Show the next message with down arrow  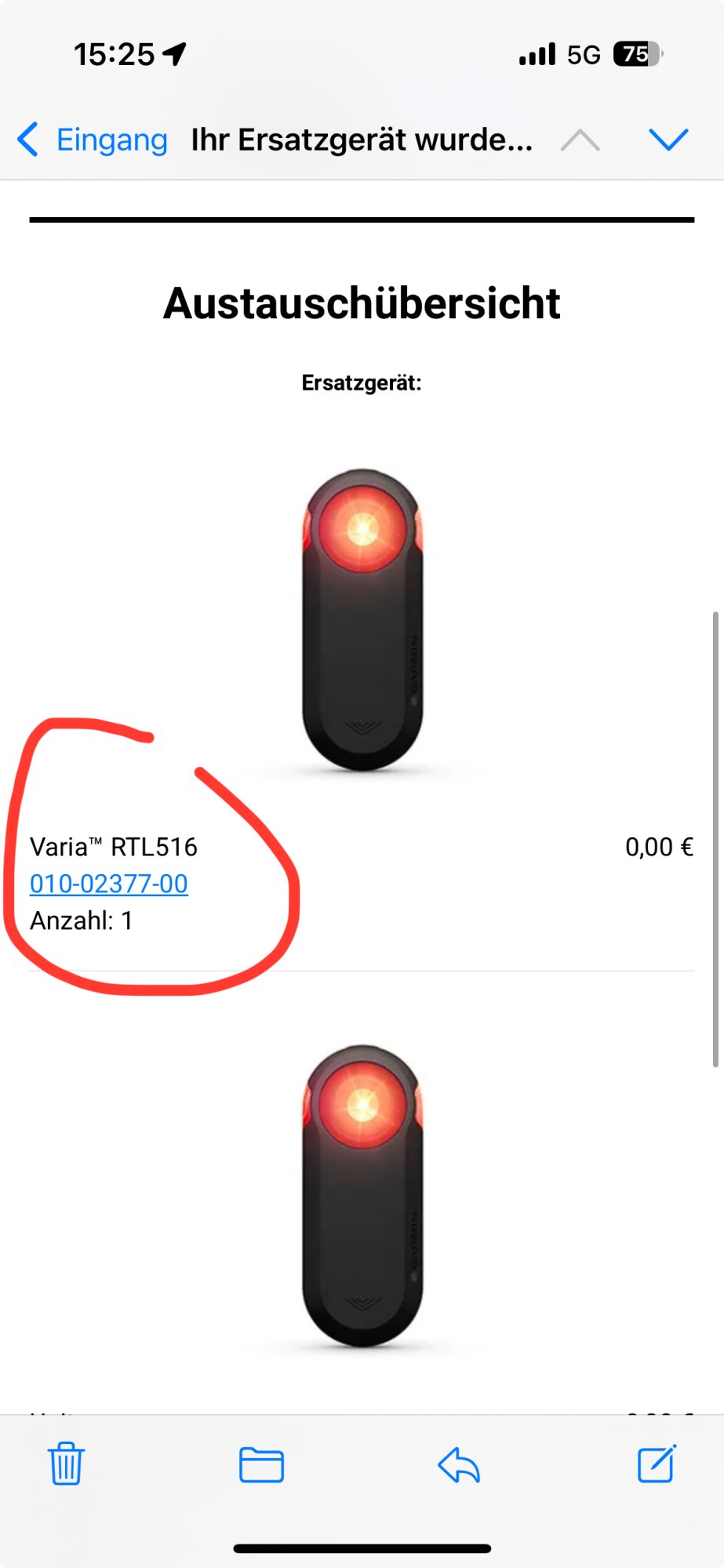(x=668, y=140)
